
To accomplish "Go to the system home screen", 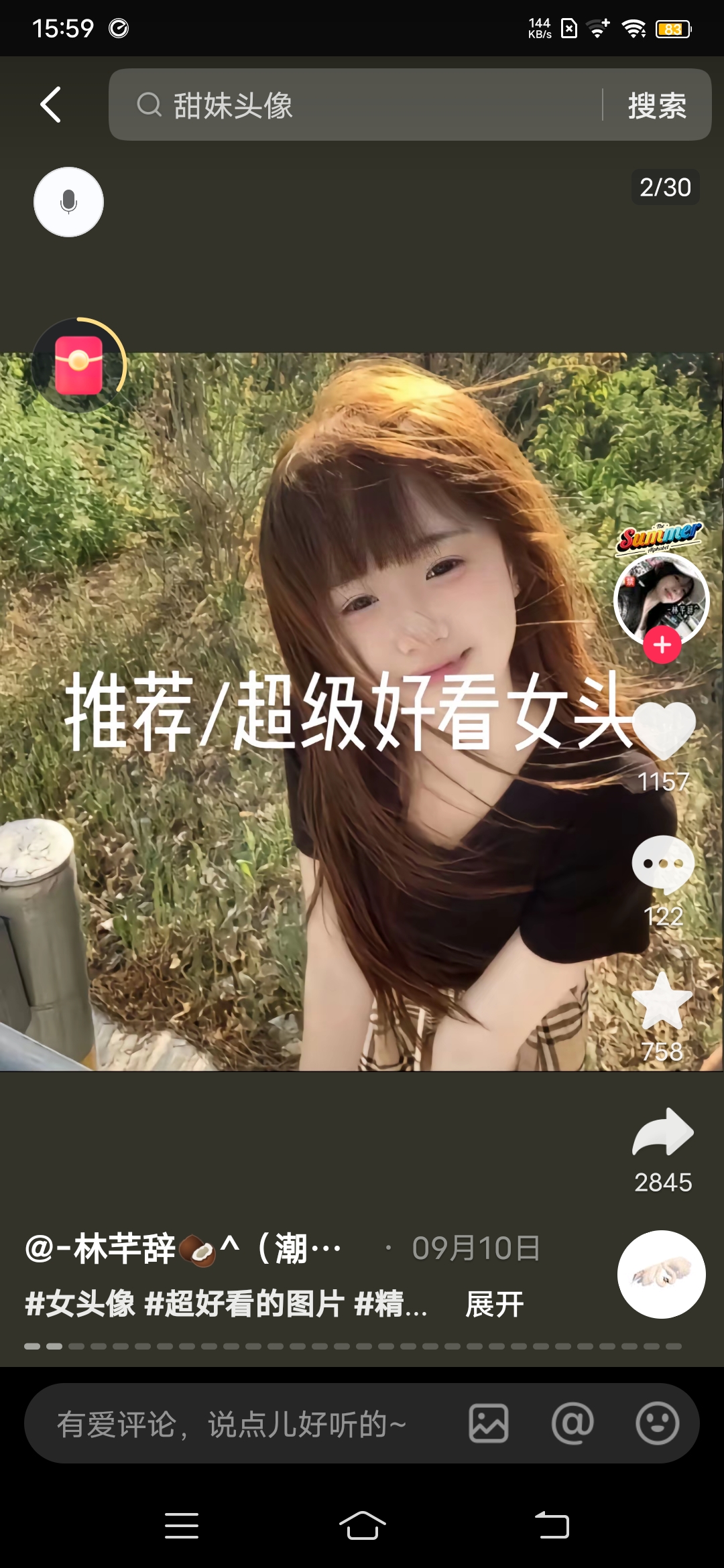I will (362, 1526).
